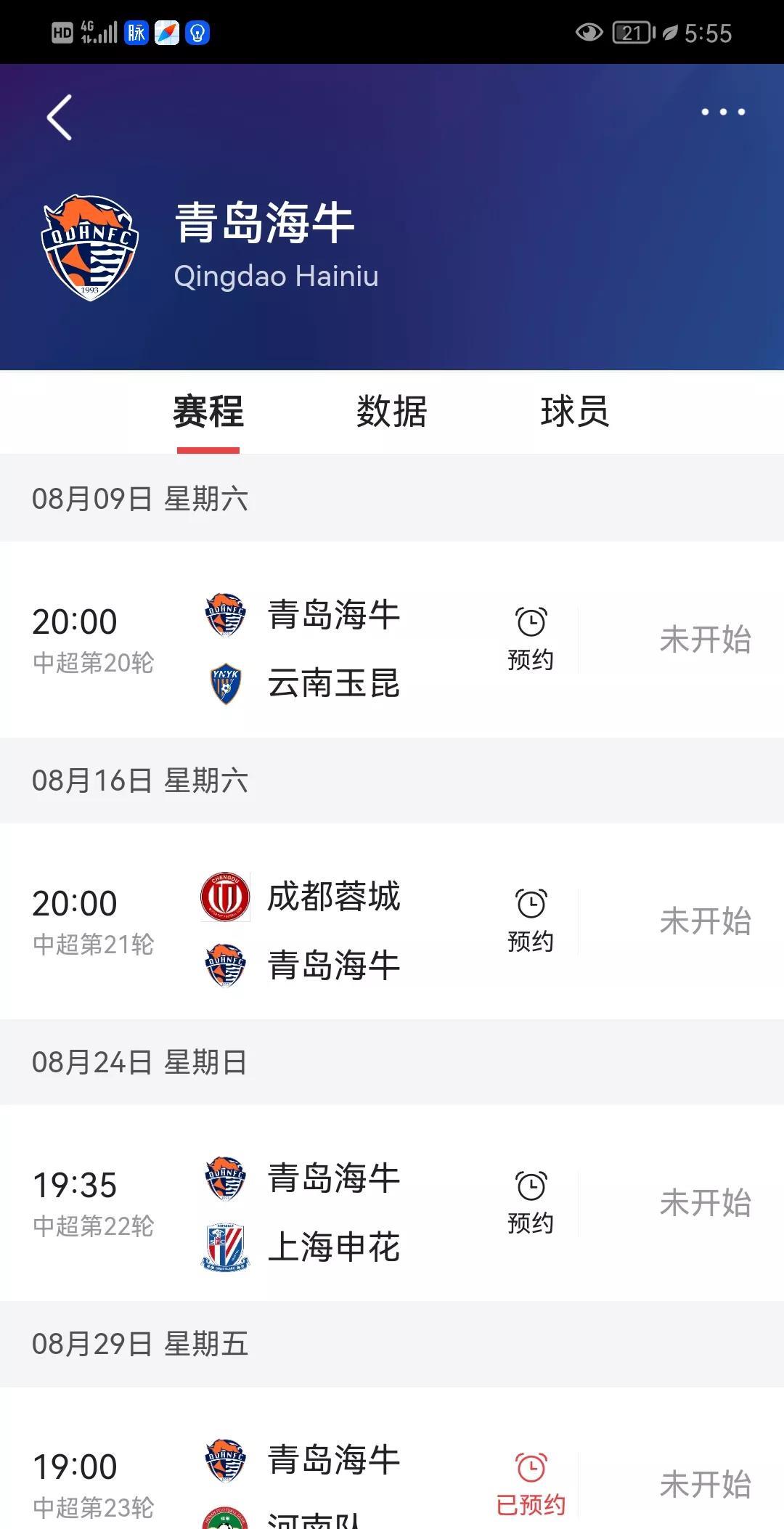Tap 预约 for the 成都蓉城 match
The width and height of the screenshot is (784, 1529).
tap(531, 921)
